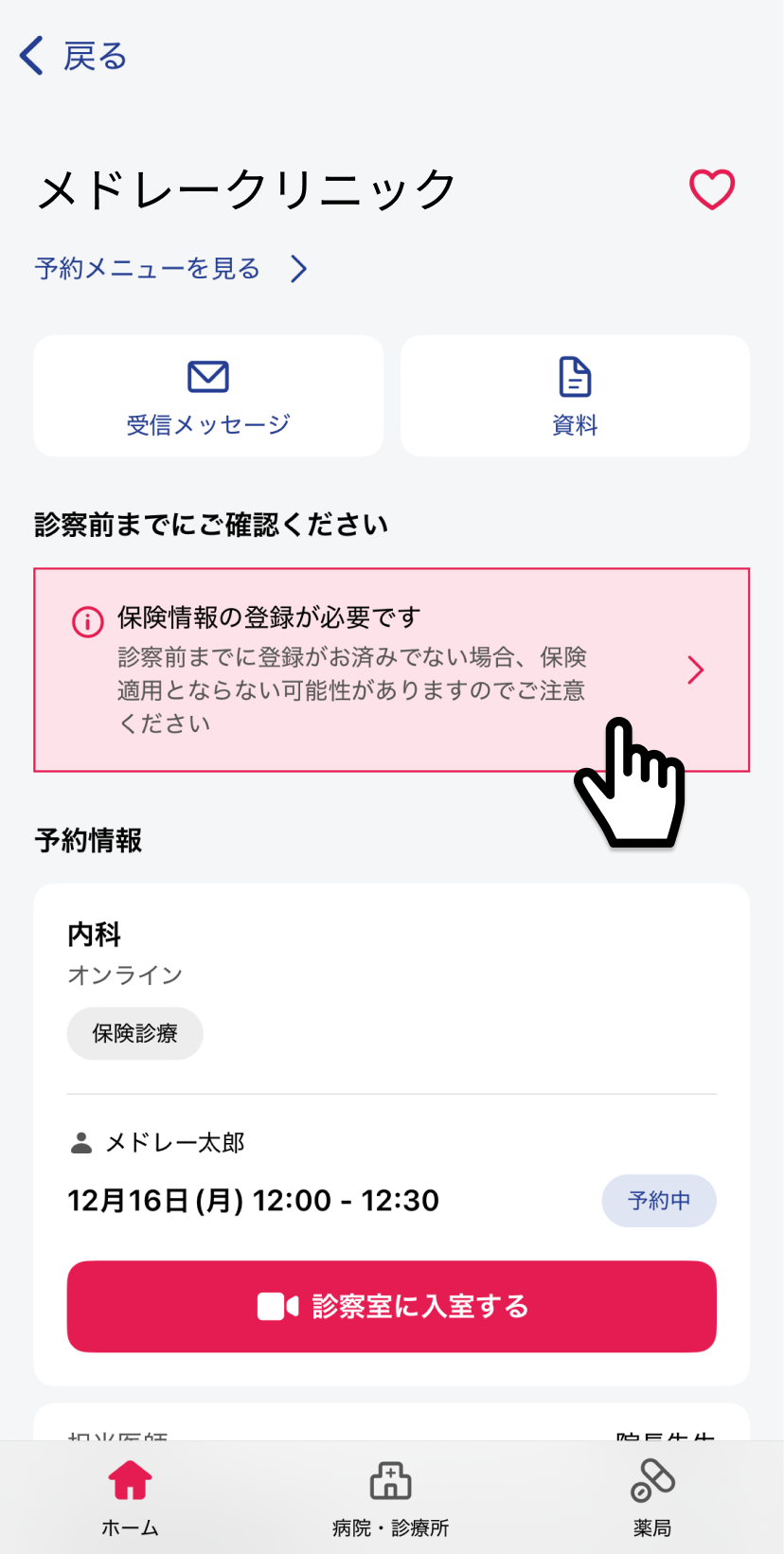Open the 資料 documents button
784x1554 pixels.
[575, 396]
